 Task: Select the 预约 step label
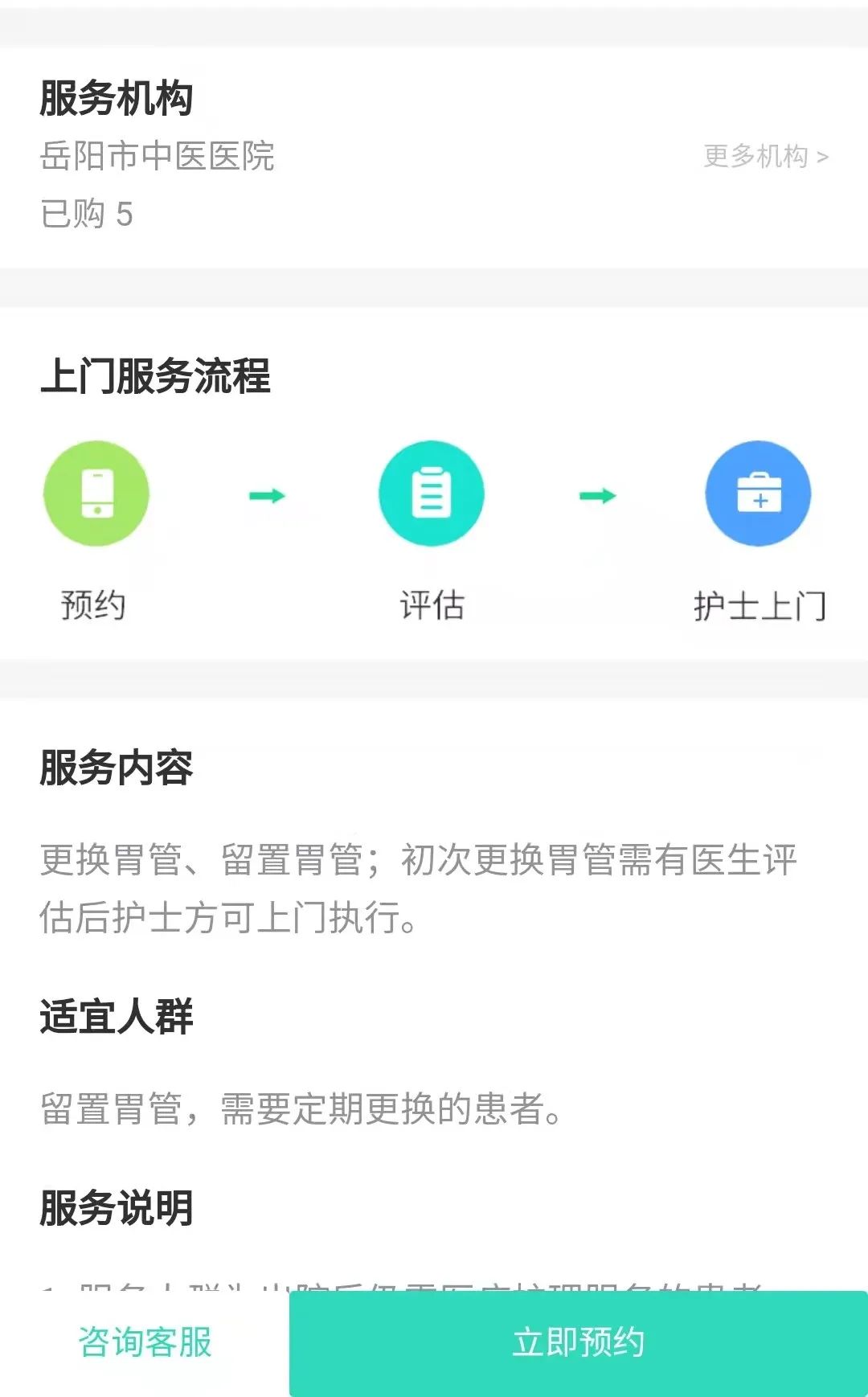point(95,606)
